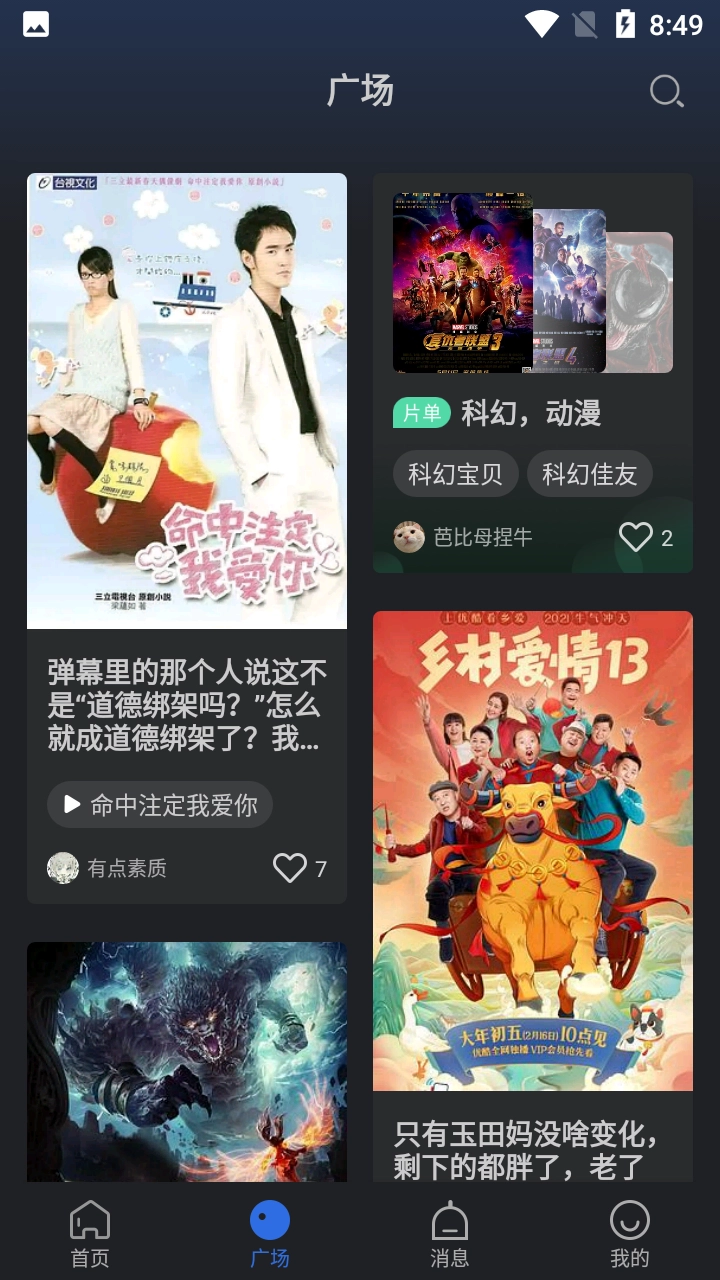Open 芭比母捏牛's avatar picture
Viewport: 720px width, 1280px height.
pos(407,536)
